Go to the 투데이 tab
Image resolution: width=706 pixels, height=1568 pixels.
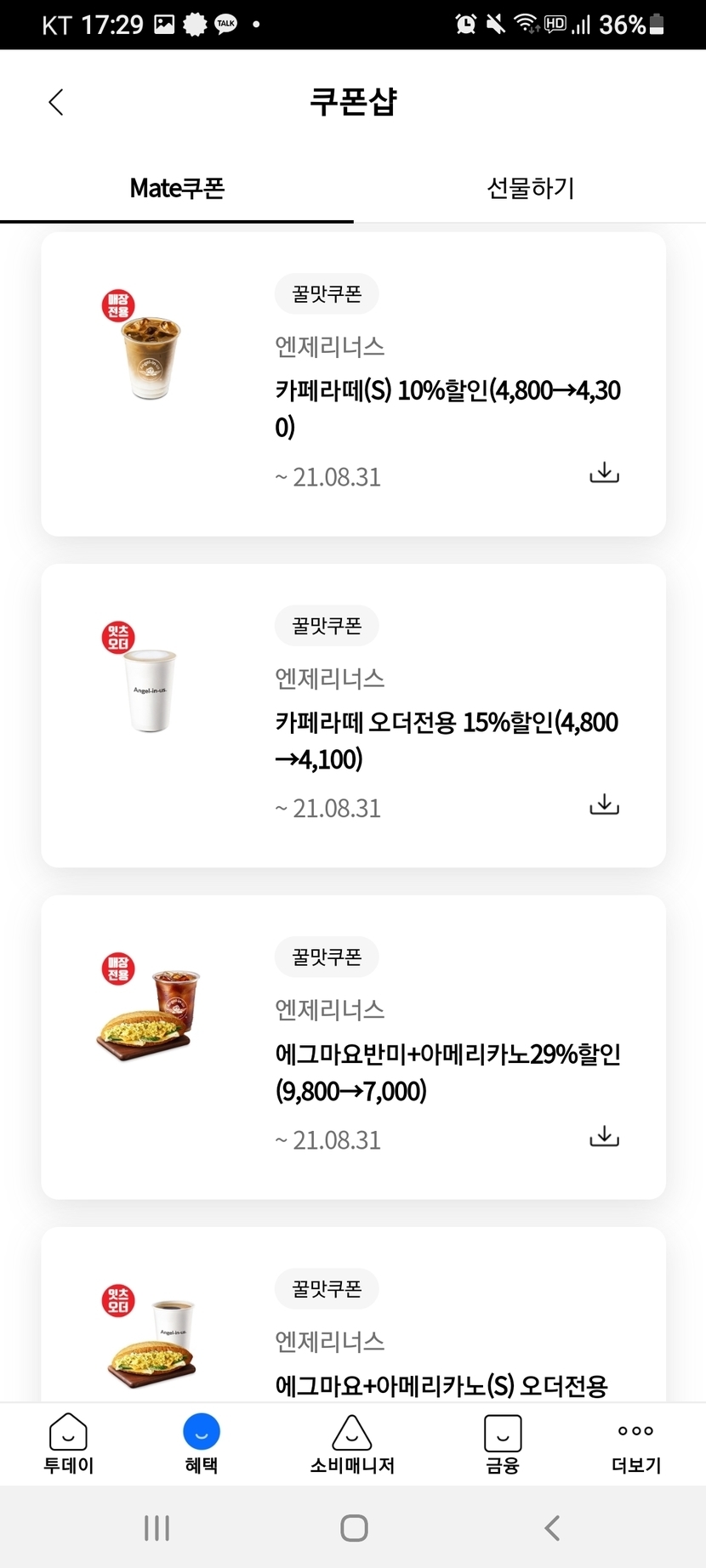pyautogui.click(x=69, y=1444)
